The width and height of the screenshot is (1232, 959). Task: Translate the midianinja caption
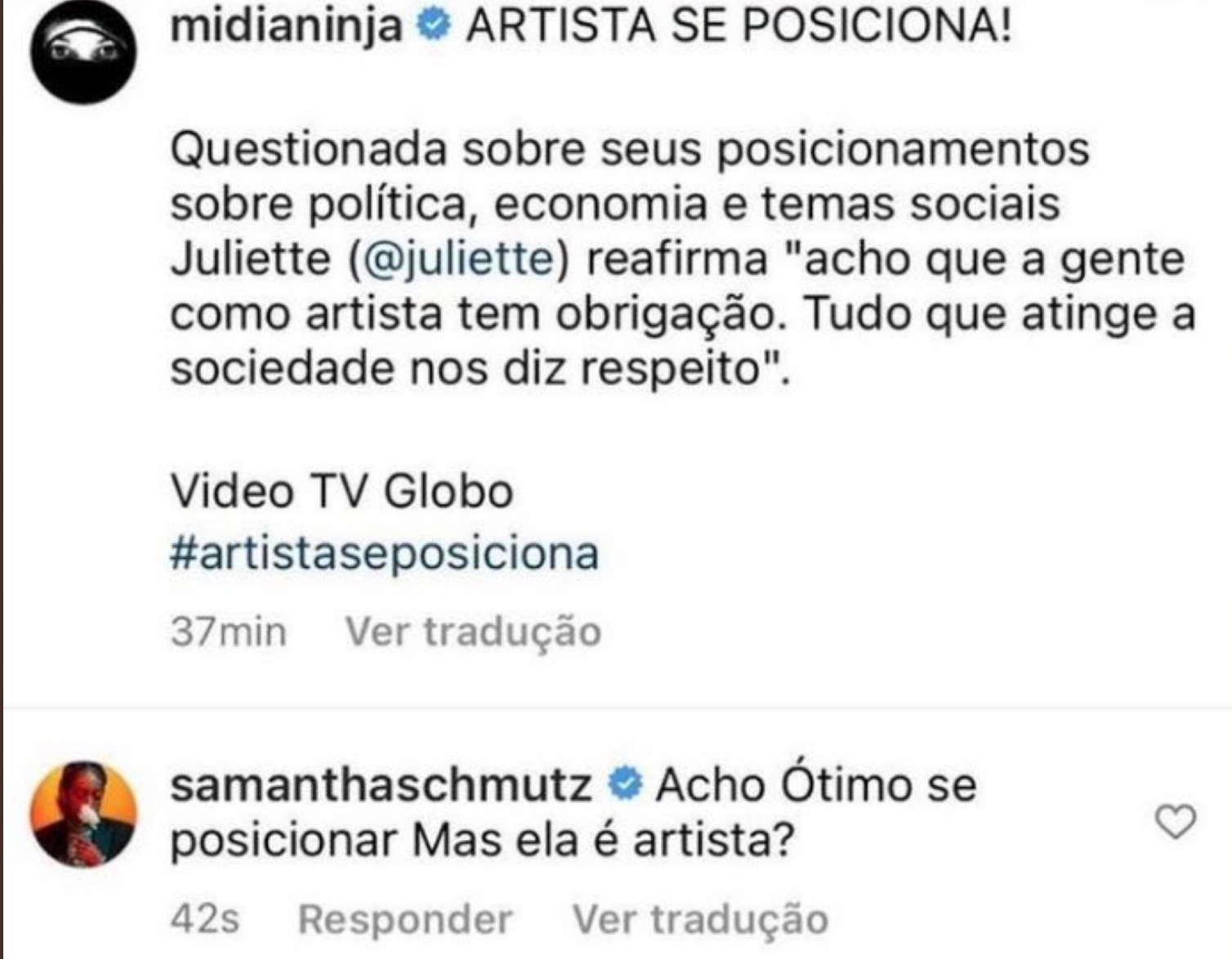(x=473, y=631)
